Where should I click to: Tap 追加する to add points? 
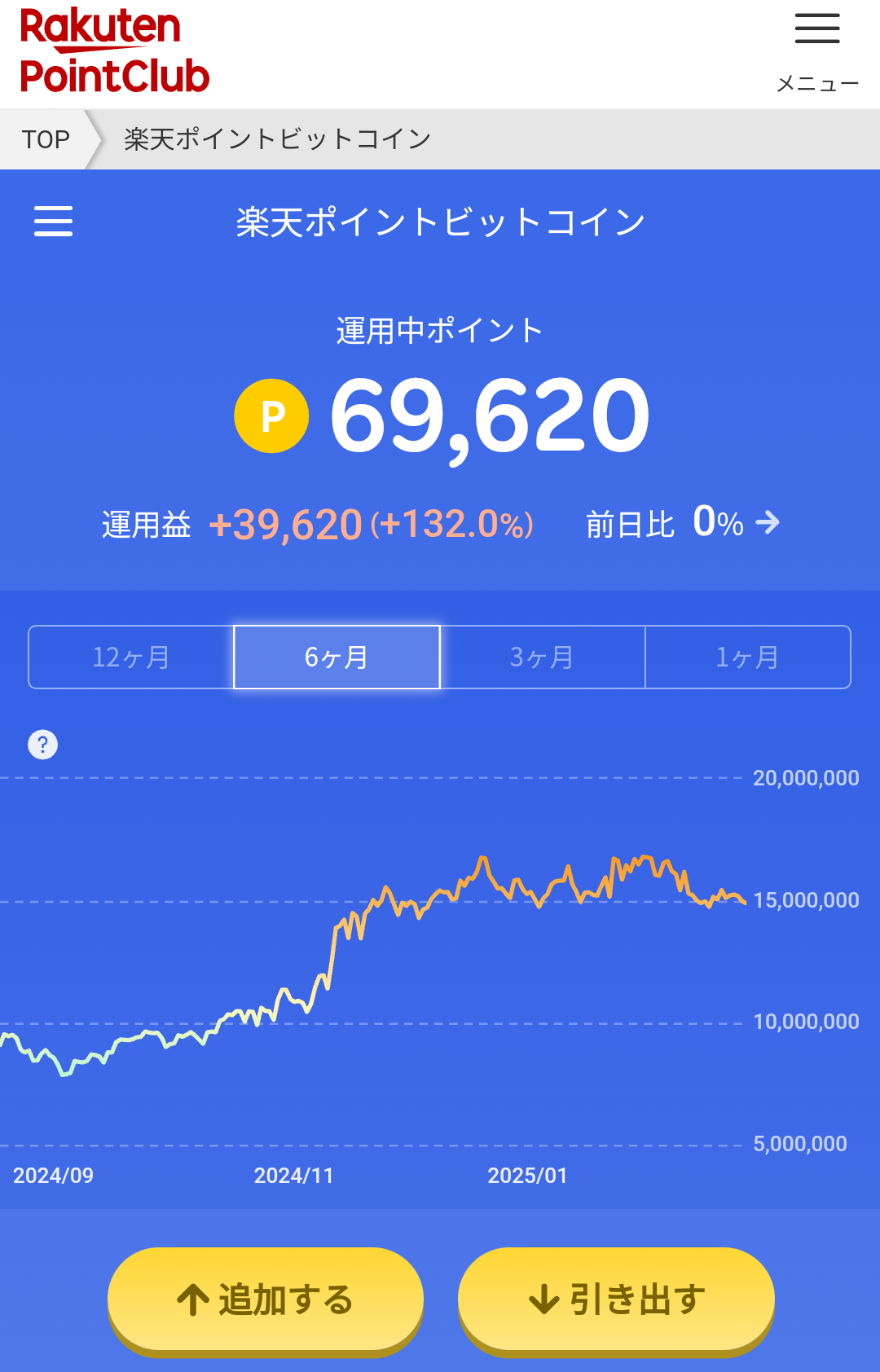click(x=266, y=1299)
